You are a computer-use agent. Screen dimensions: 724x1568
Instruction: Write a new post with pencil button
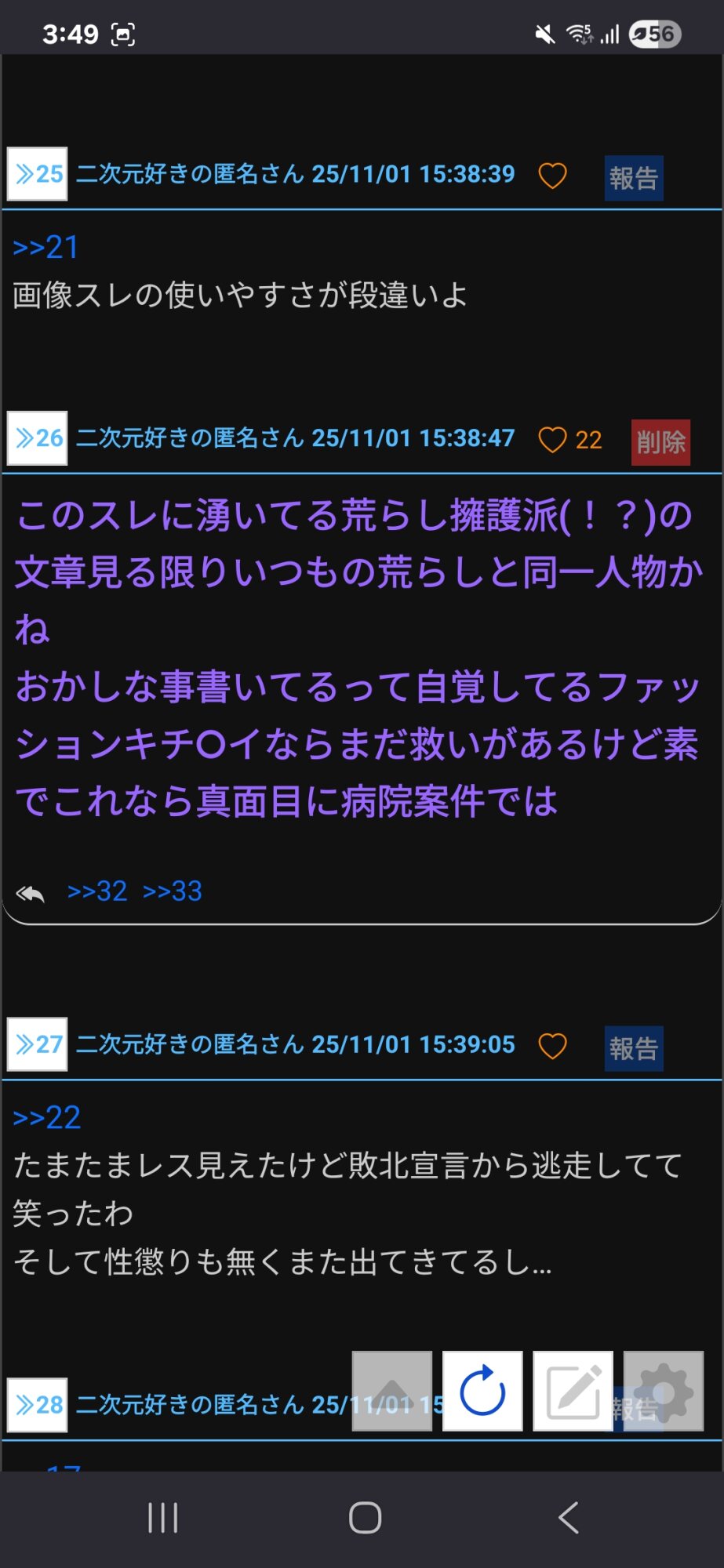(573, 1391)
